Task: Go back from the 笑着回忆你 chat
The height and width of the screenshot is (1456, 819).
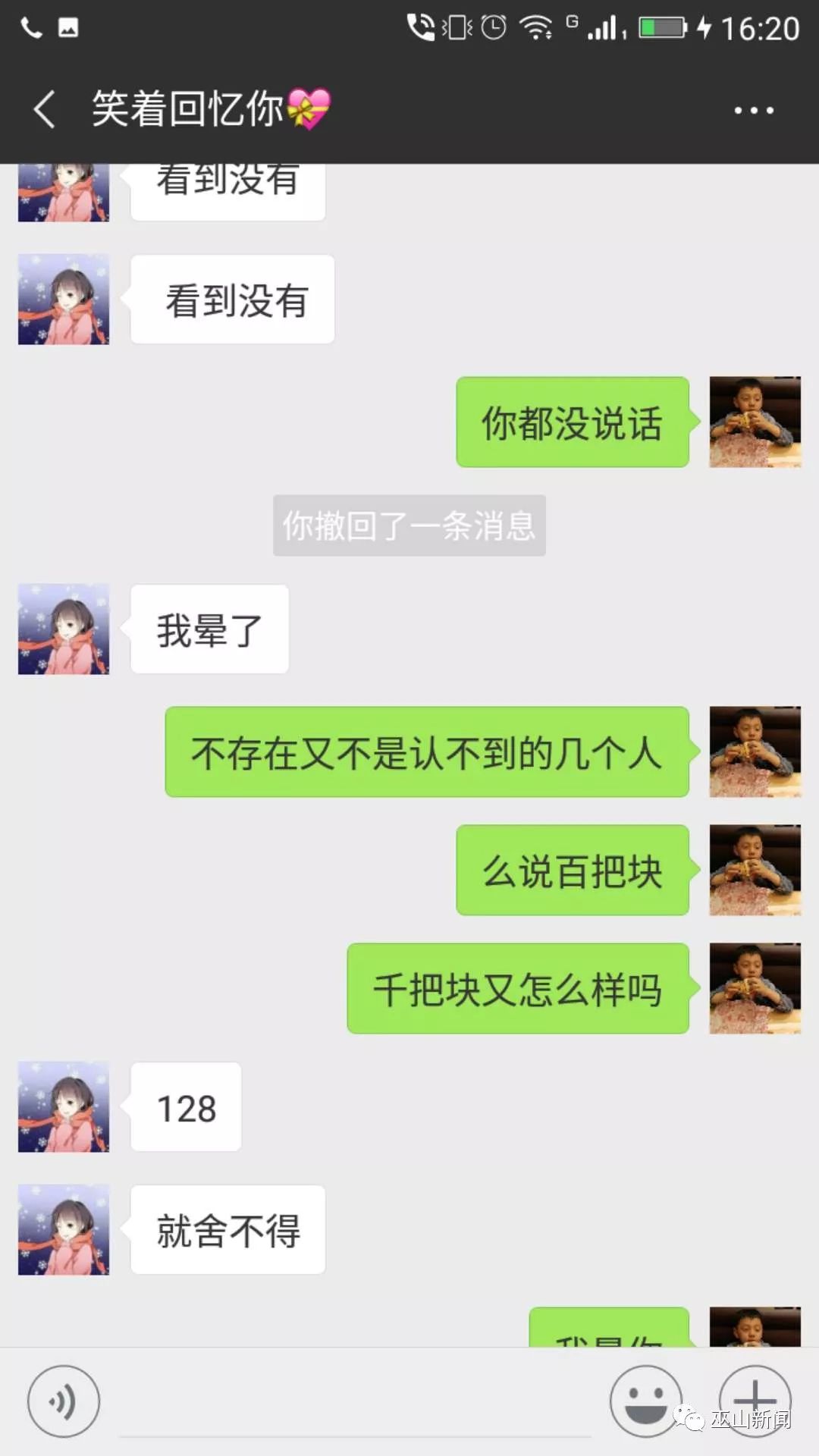Action: pos(44,109)
